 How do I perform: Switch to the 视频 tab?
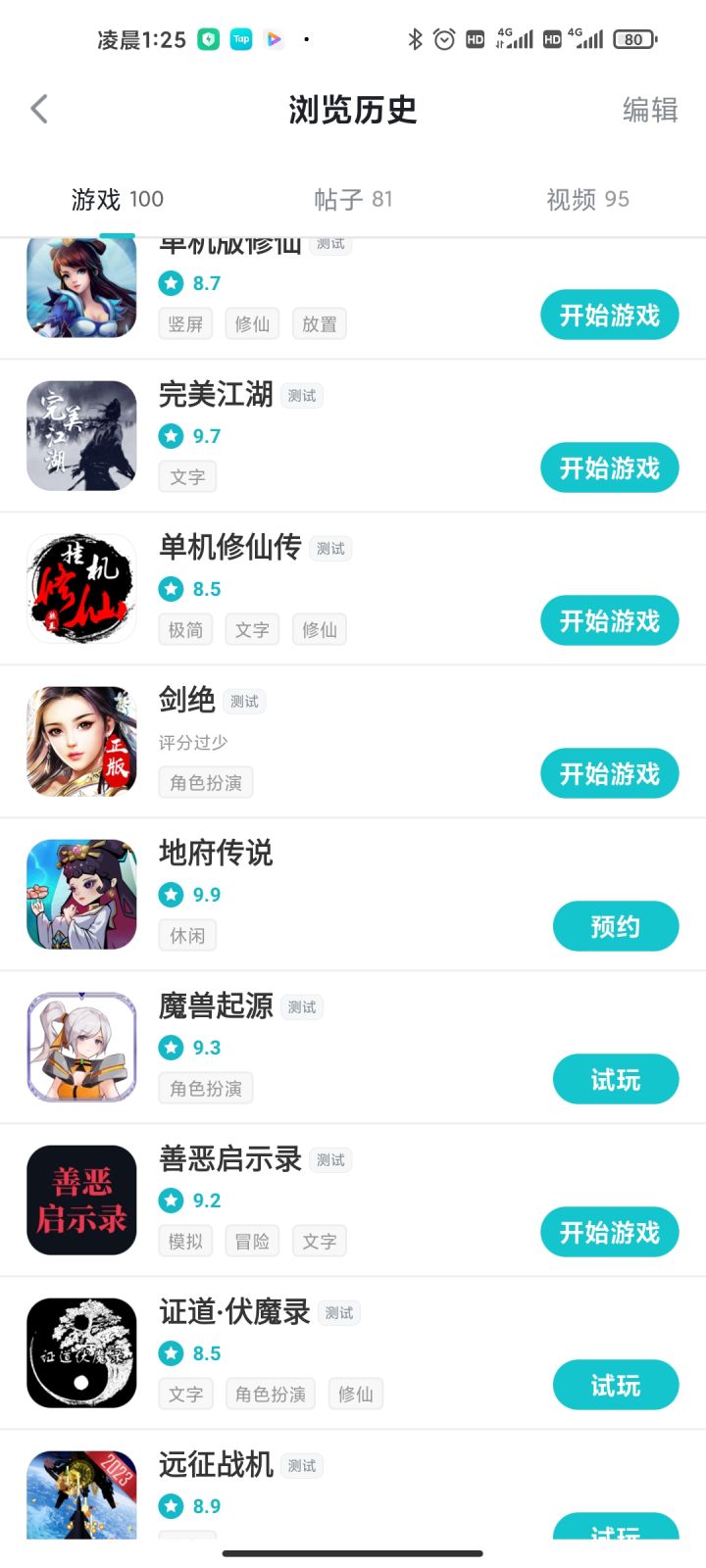[587, 200]
